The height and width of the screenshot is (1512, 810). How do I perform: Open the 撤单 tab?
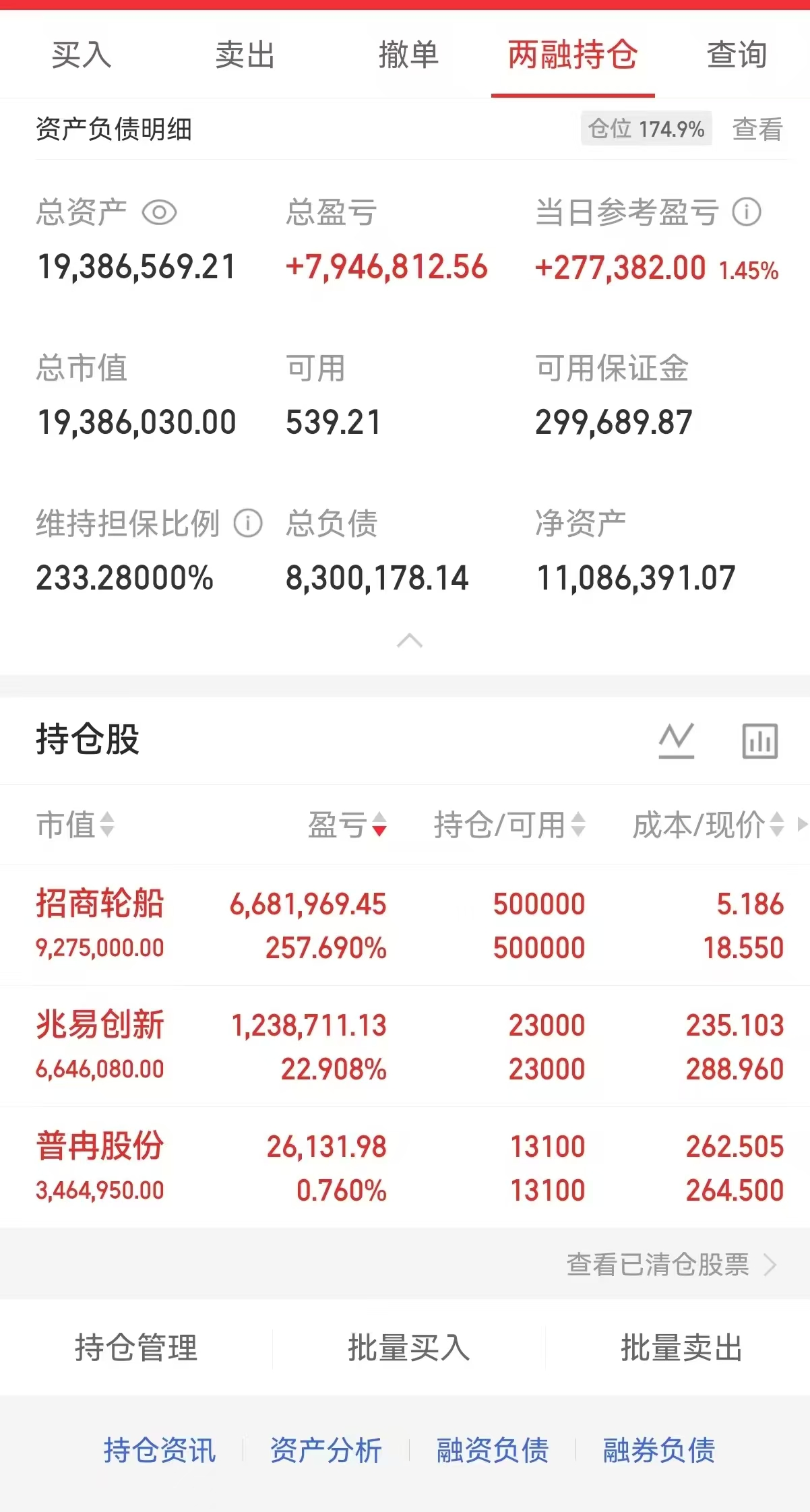point(408,55)
